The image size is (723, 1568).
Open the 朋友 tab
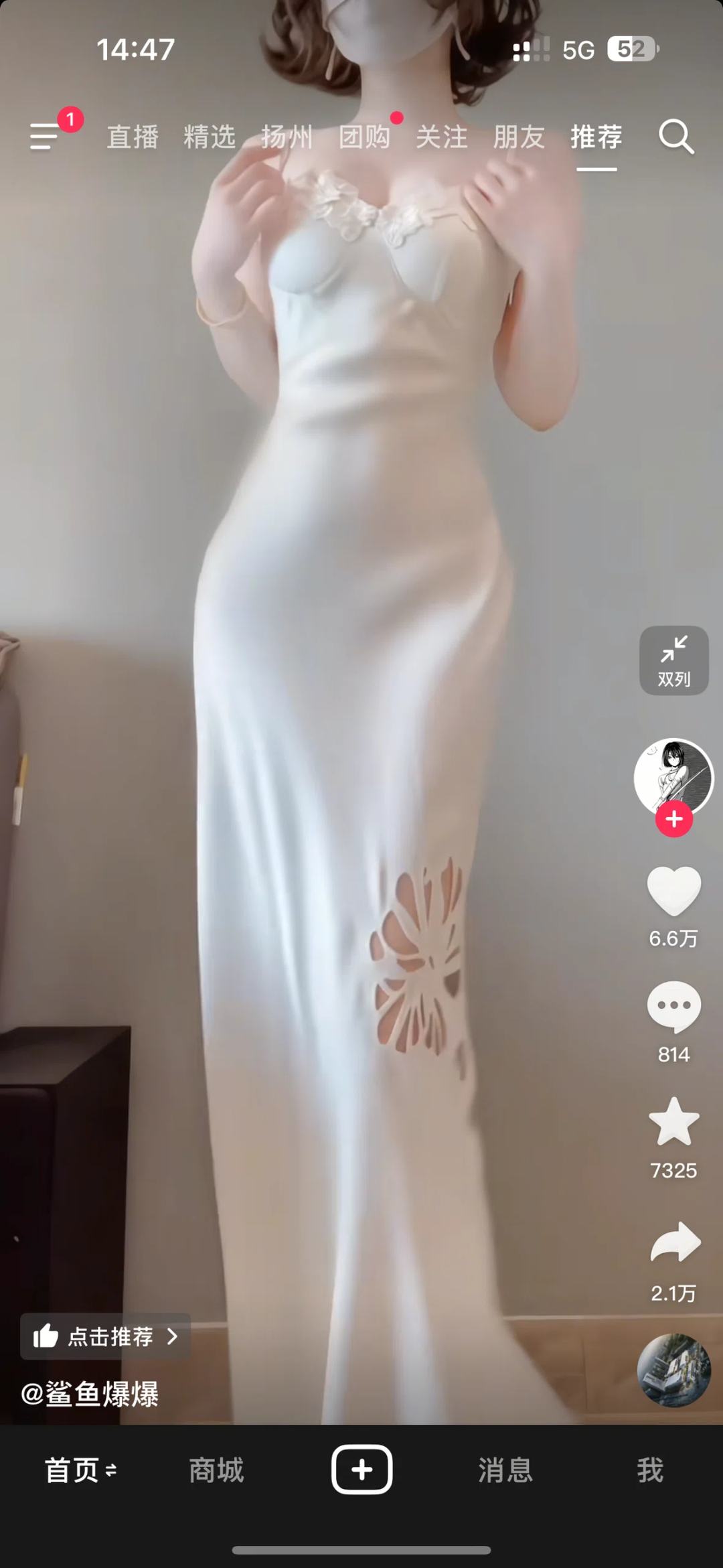(519, 137)
